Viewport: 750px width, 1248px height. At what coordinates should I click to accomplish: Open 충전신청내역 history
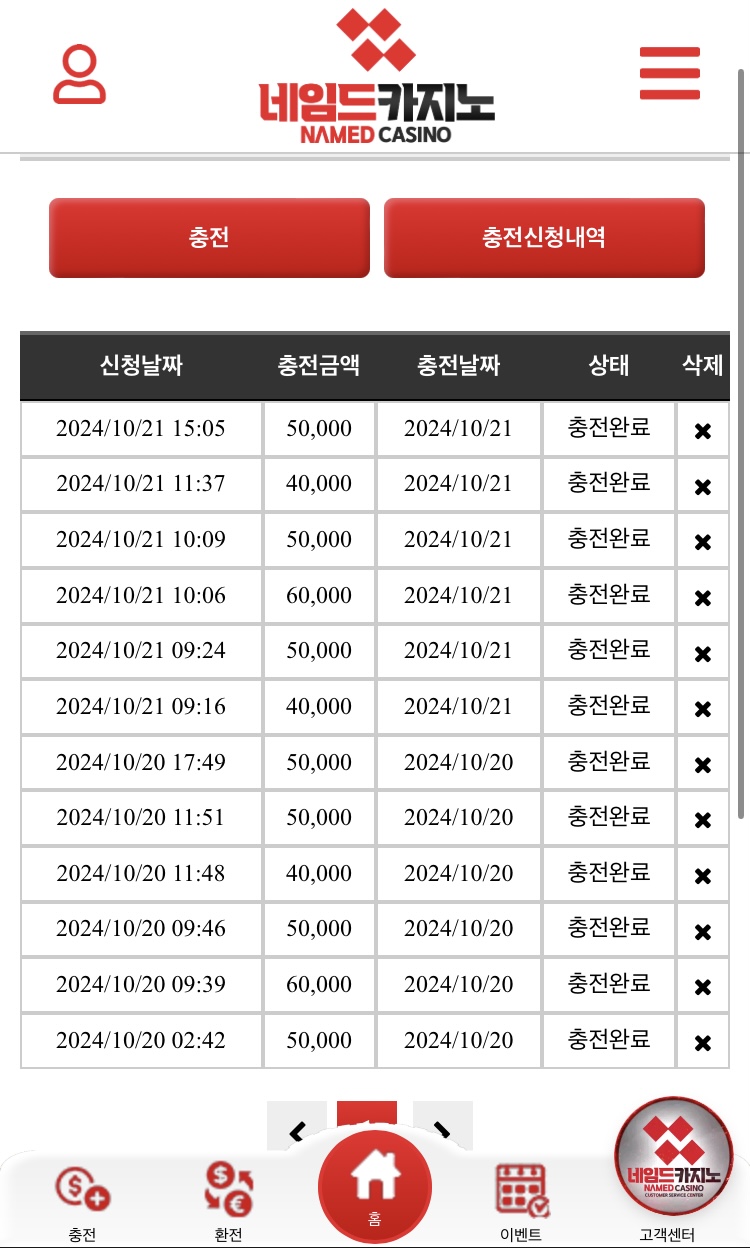coord(544,238)
